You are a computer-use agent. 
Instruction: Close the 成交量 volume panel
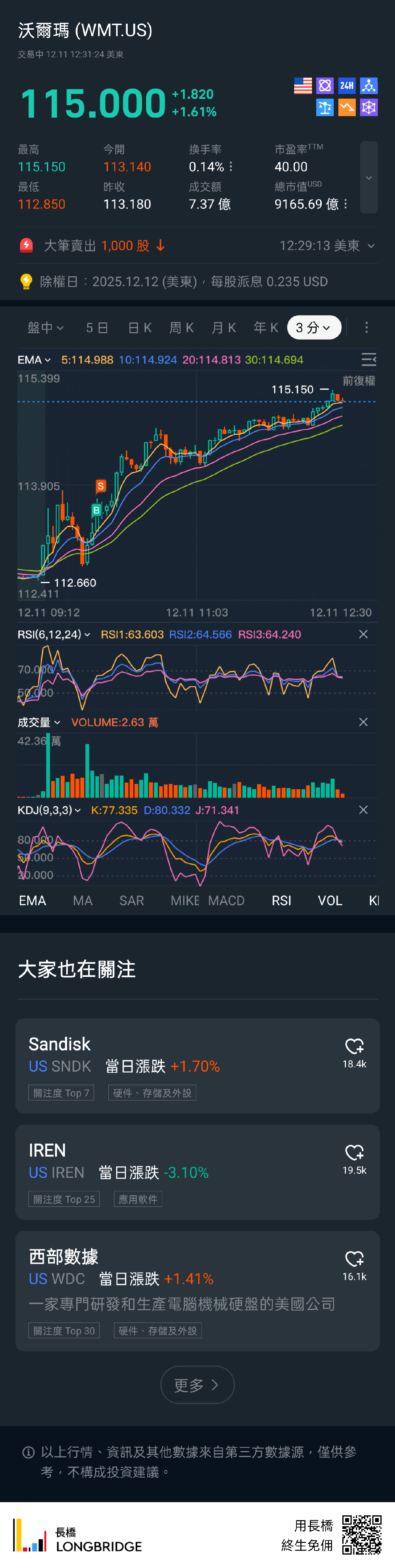click(363, 722)
